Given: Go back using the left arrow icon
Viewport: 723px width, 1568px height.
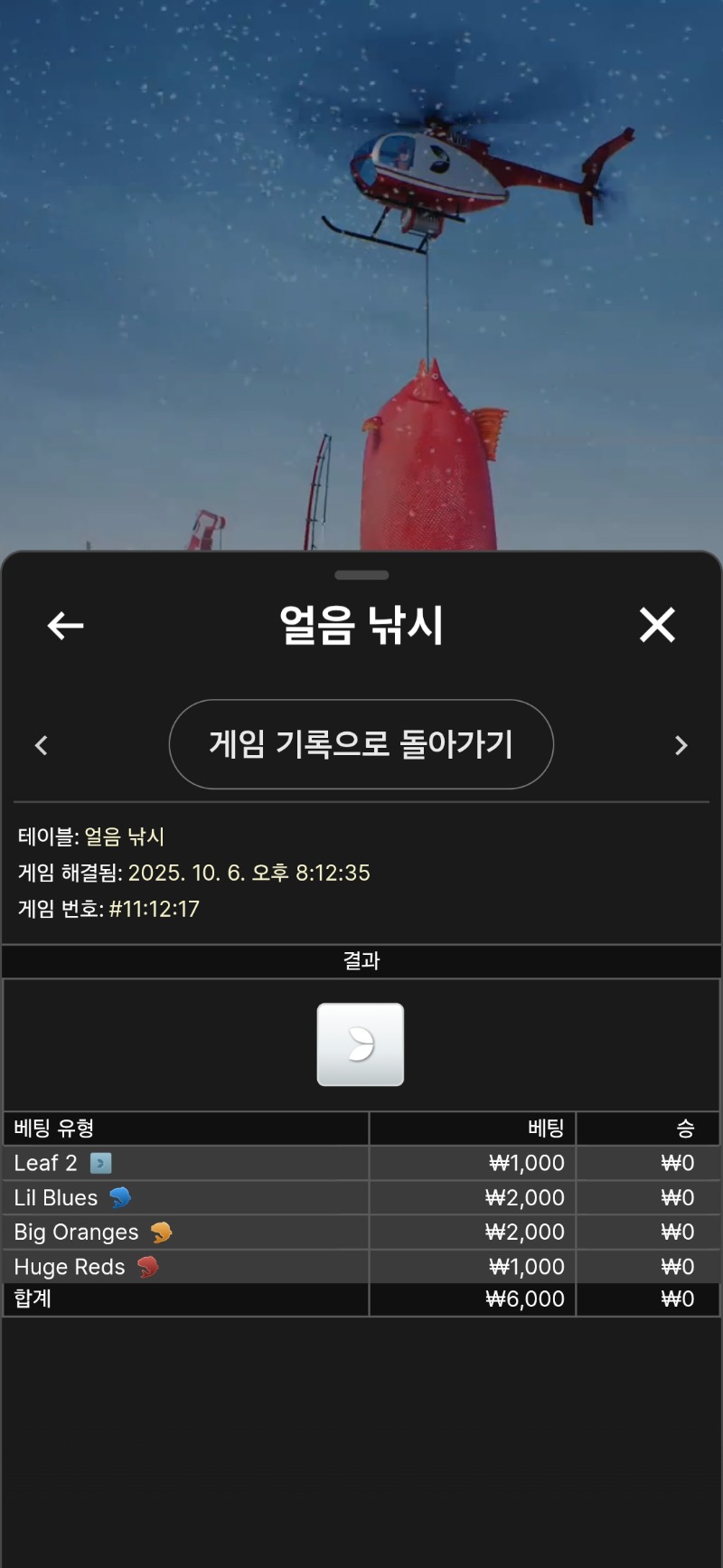Looking at the screenshot, I should coord(65,625).
